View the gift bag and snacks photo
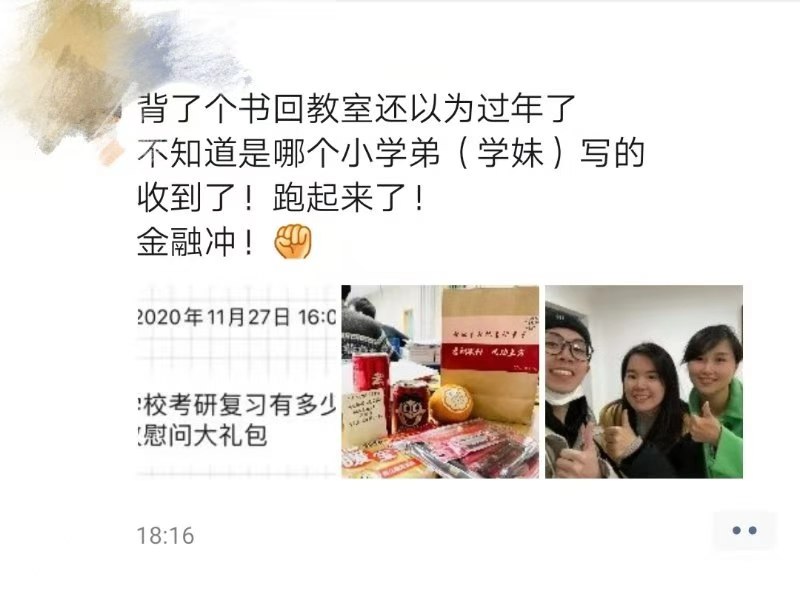 click(440, 381)
